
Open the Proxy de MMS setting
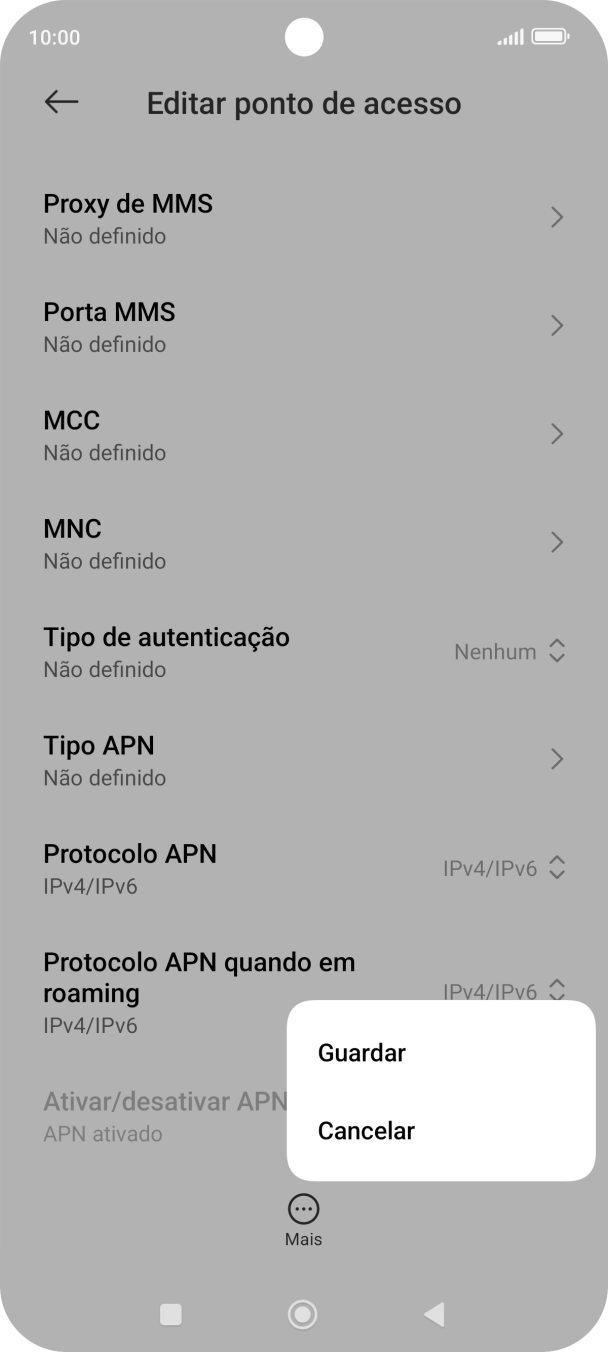(303, 219)
